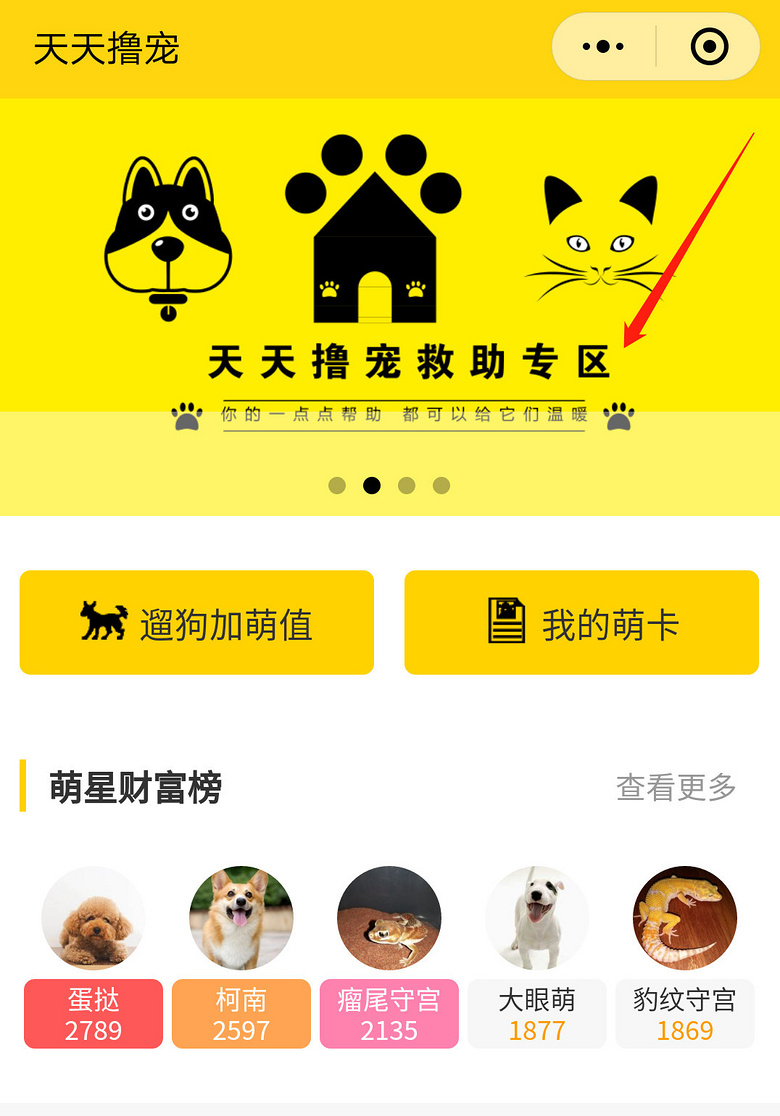This screenshot has height=1116, width=780.
Task: Jump to the third banner page dot
Action: coord(406,486)
